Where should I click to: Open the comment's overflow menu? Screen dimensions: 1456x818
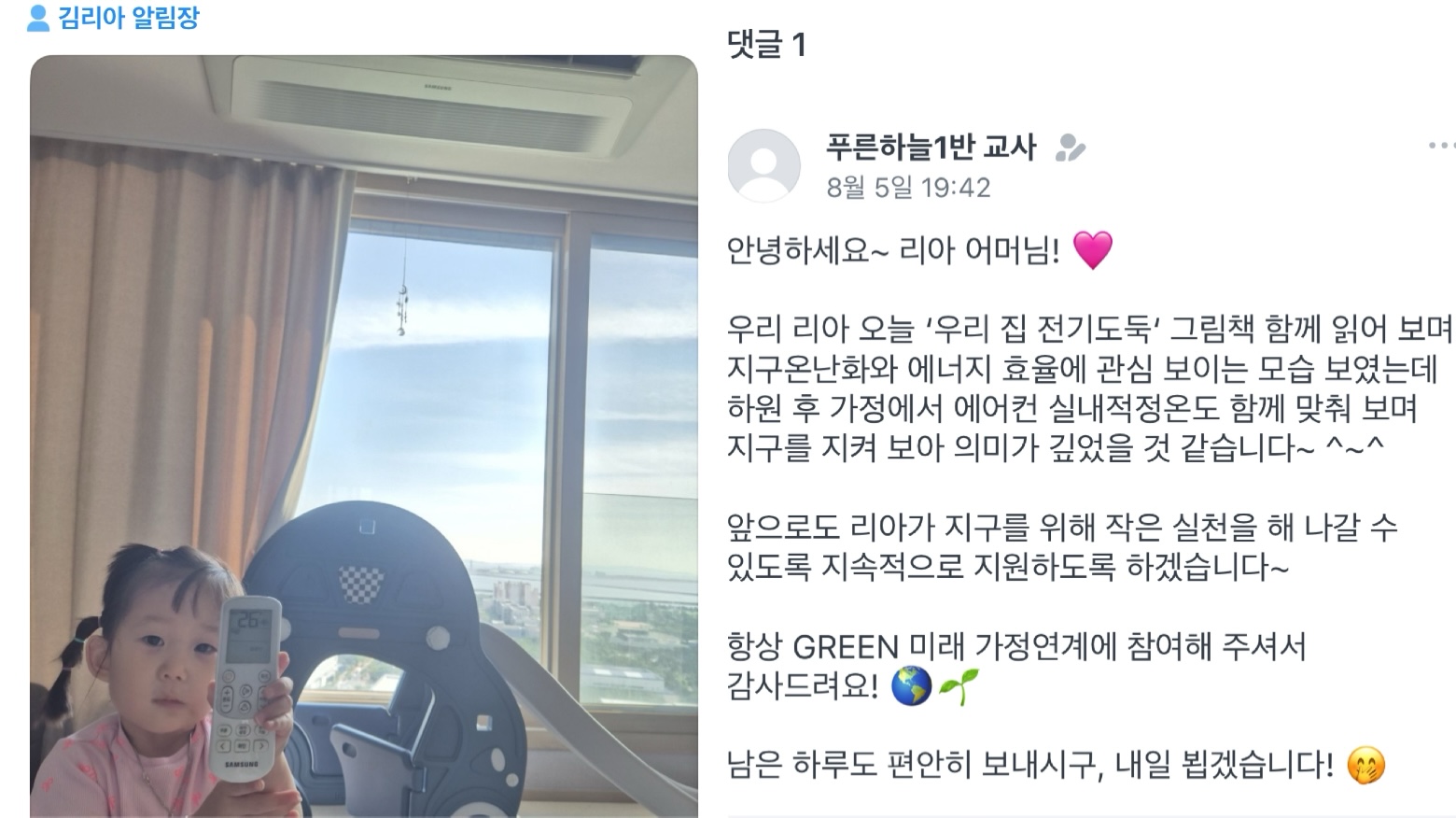click(1442, 146)
